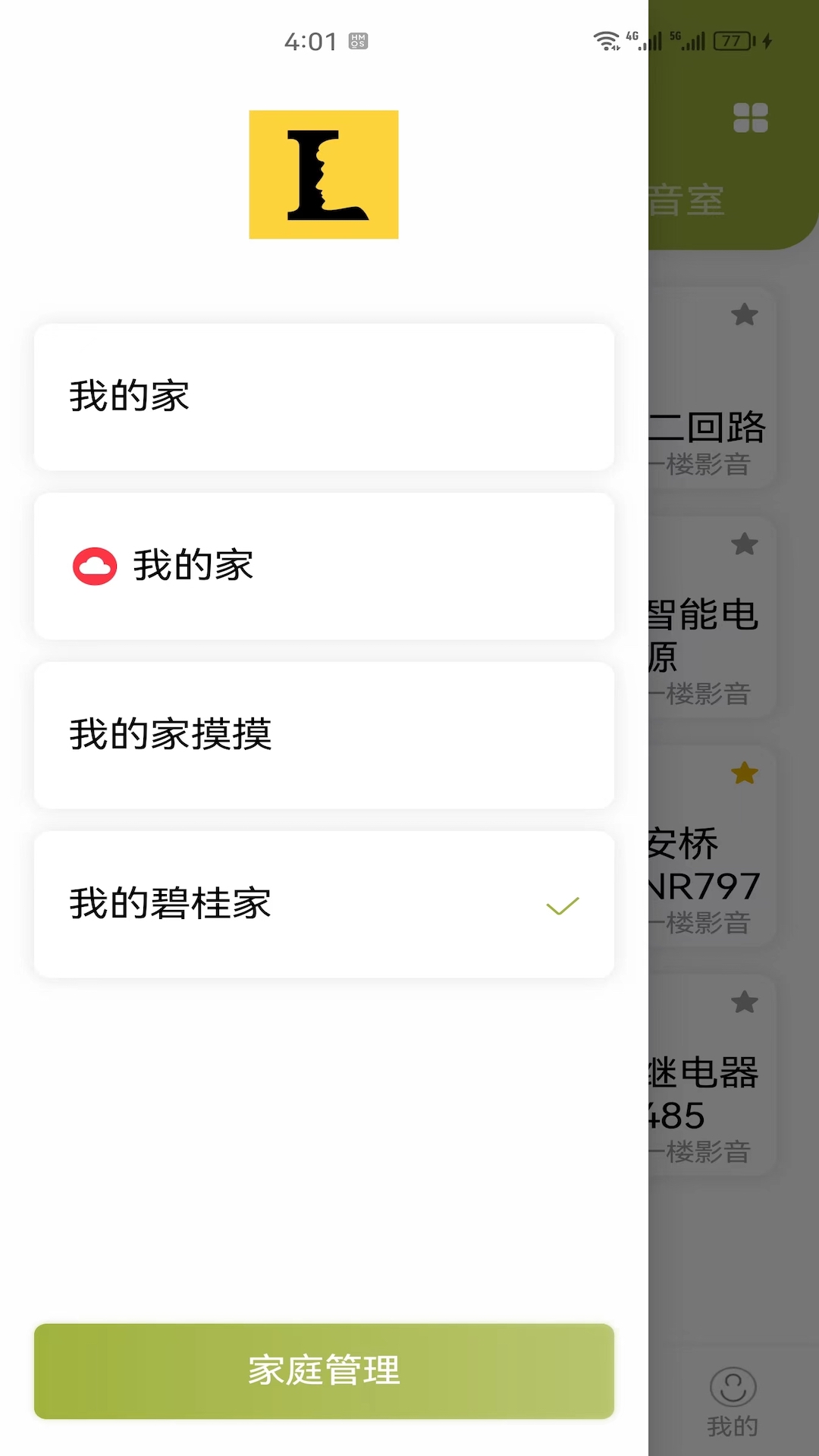Choose the cloud-synced 我的家 home
Screen dimensions: 819x1456
(325, 565)
